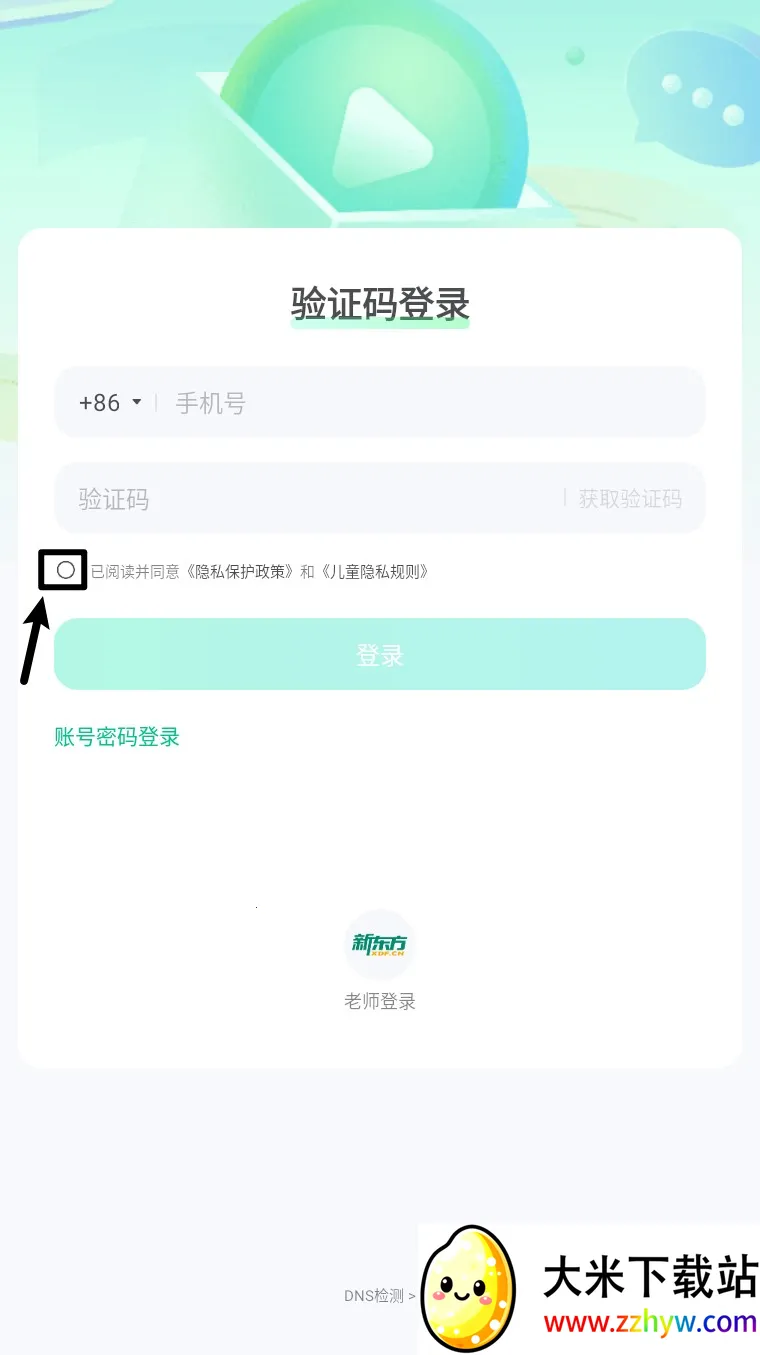
Task: Switch to 账号密码登录
Action: 117,738
